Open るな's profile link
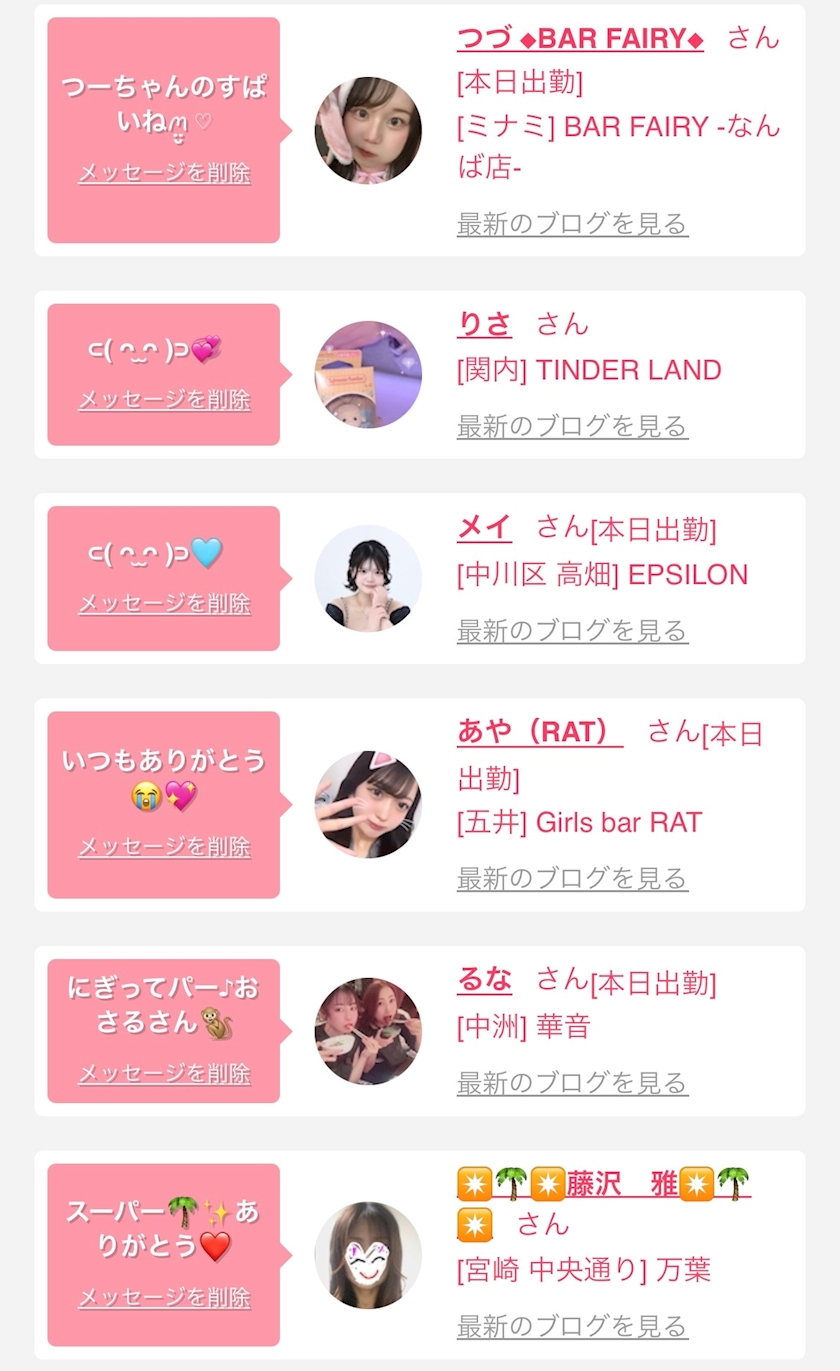The image size is (840, 1371). (484, 979)
